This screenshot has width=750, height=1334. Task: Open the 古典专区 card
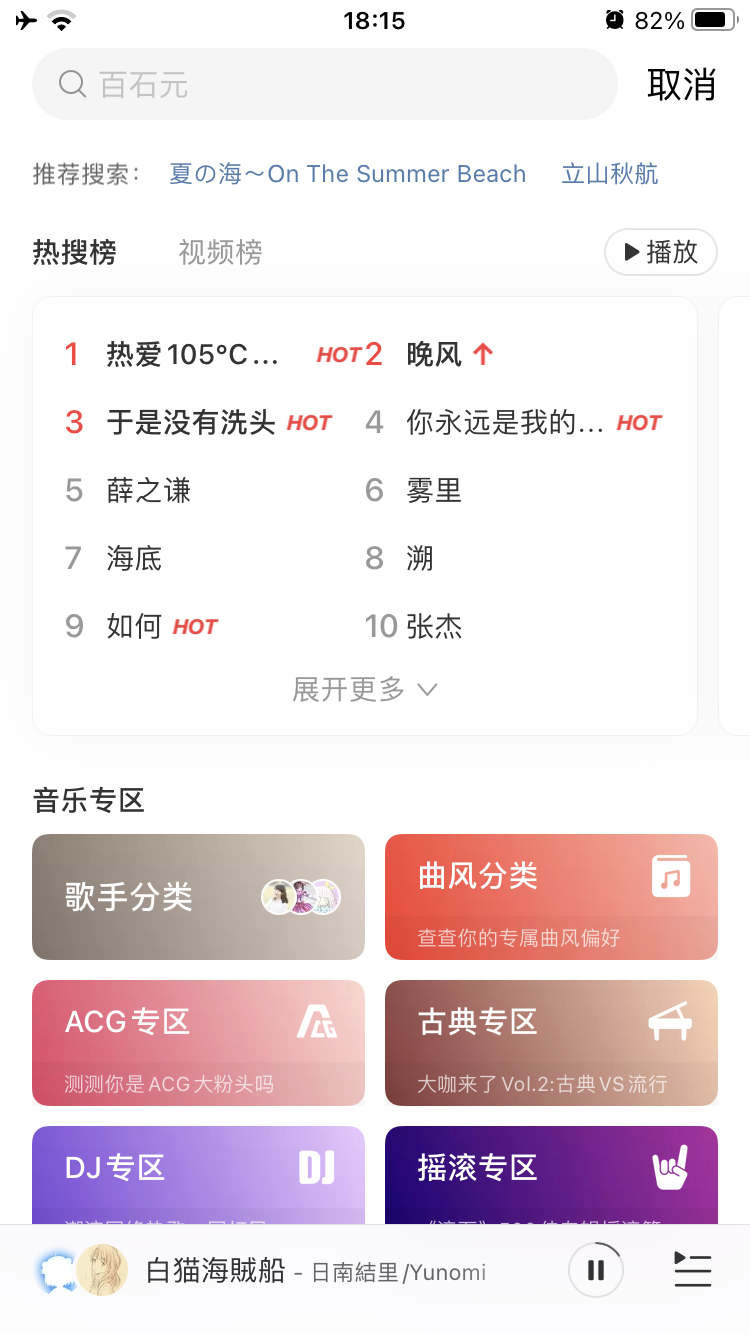coord(551,1043)
